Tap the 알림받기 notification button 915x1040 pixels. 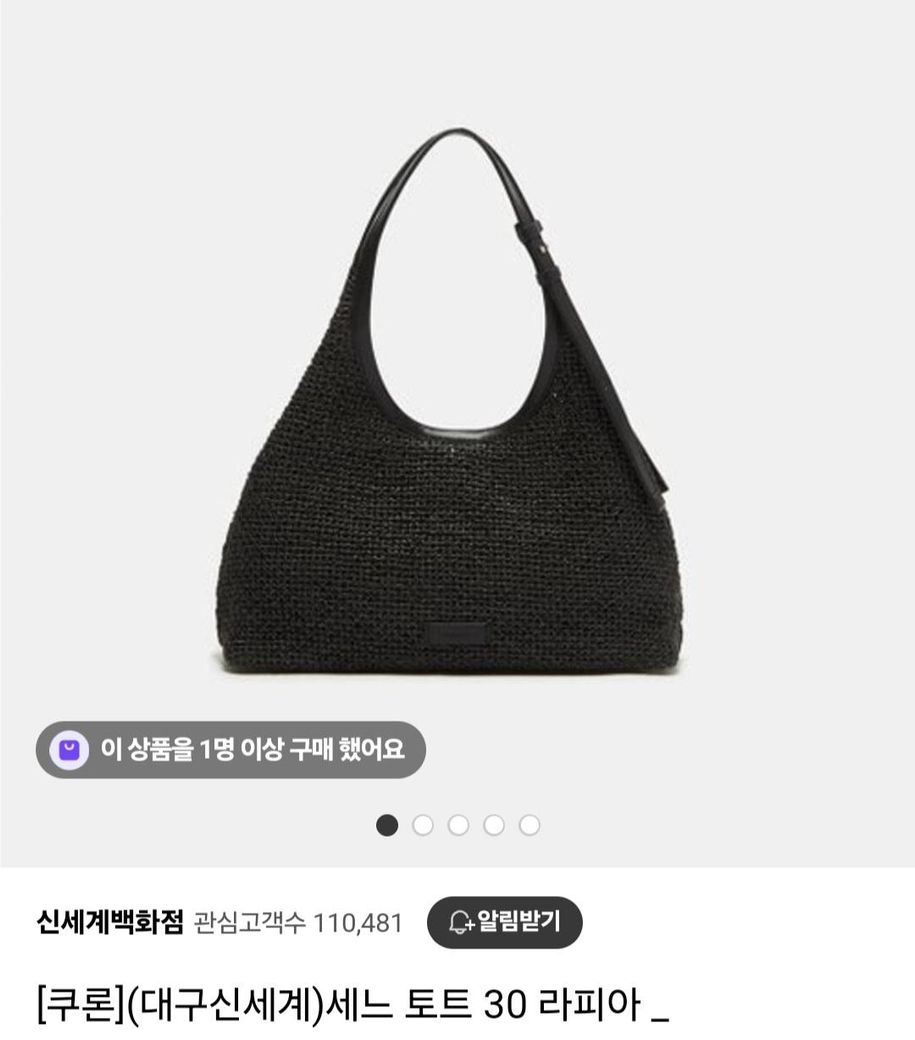point(504,921)
